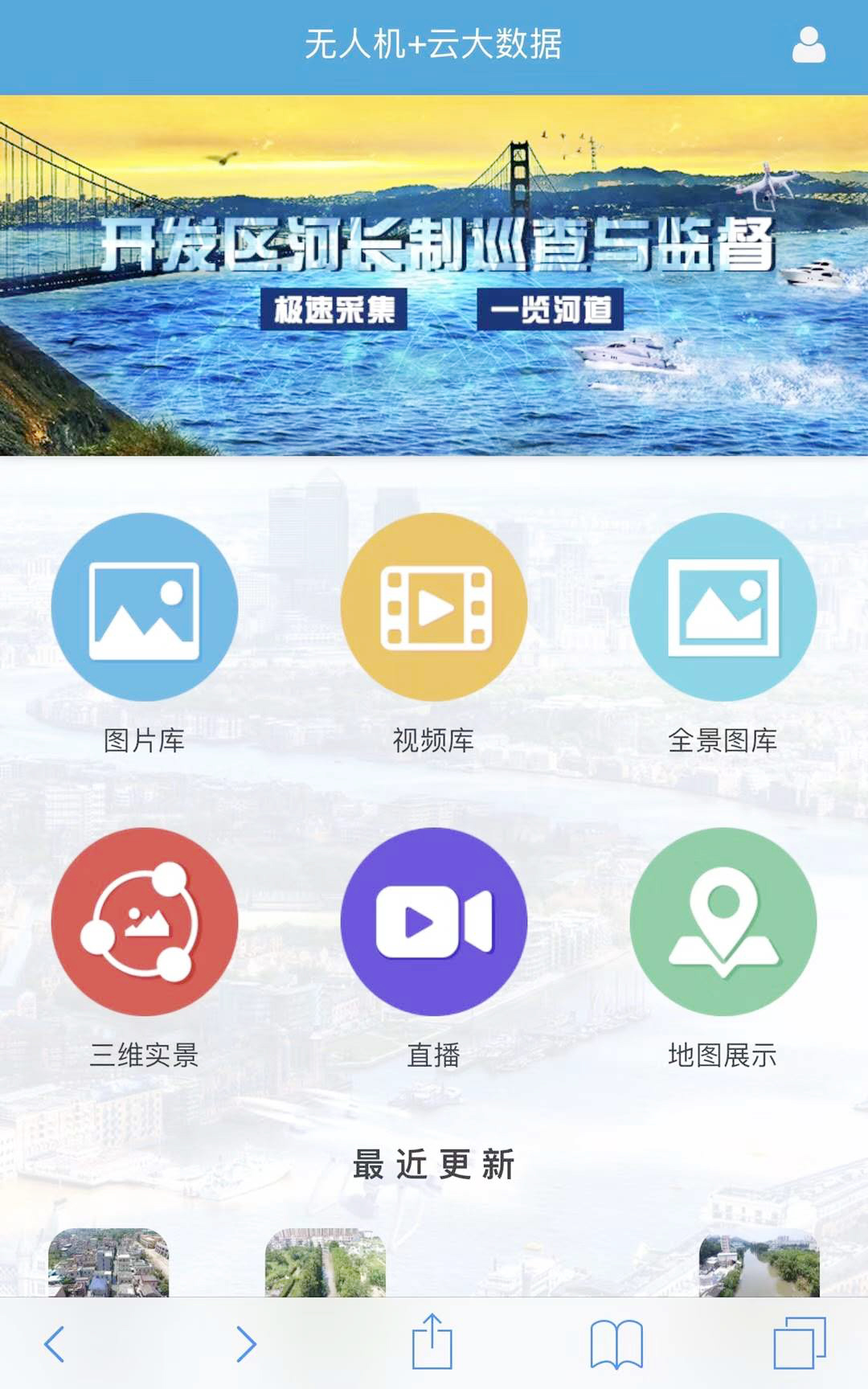Open the second recent update thumbnail
Screen dimensions: 868x1389
[x=325, y=1262]
